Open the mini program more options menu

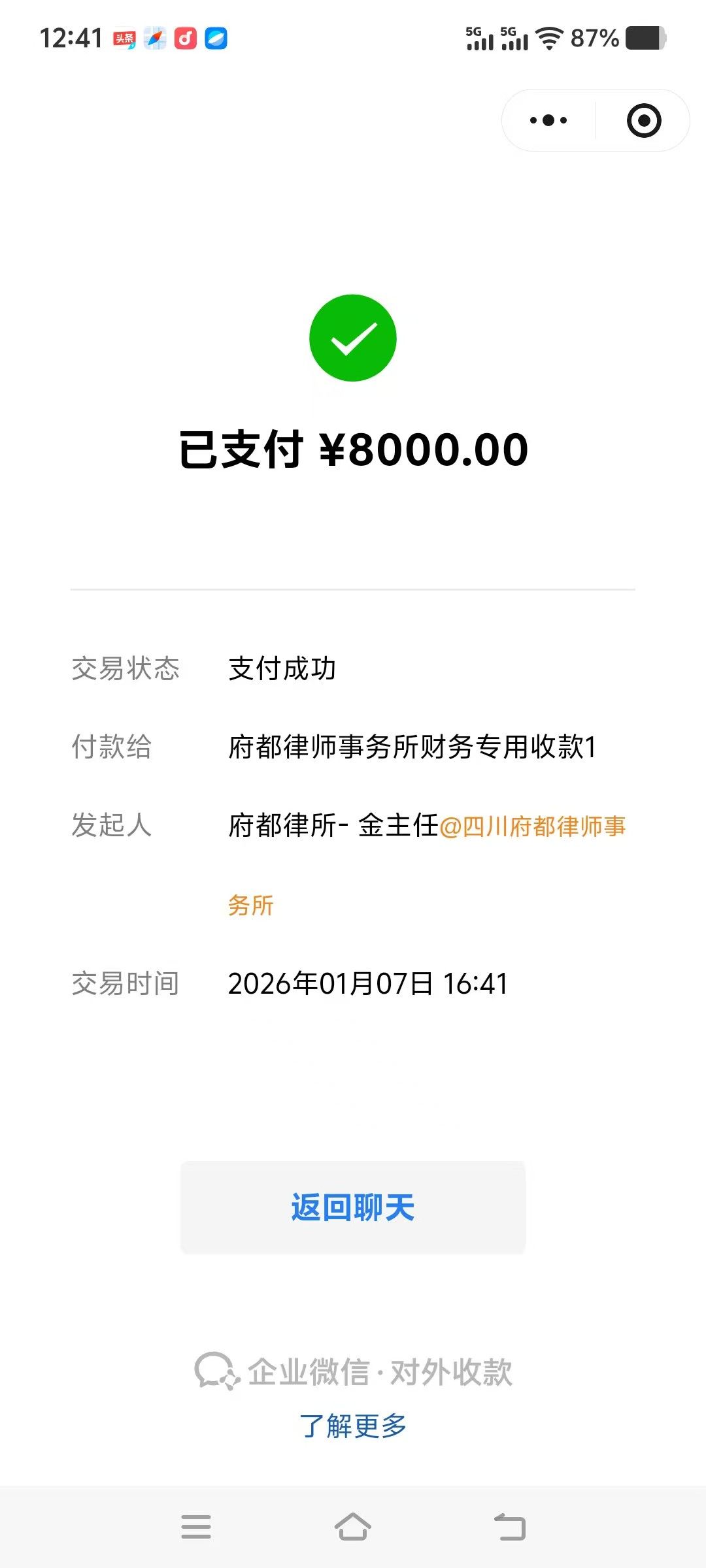tap(548, 120)
